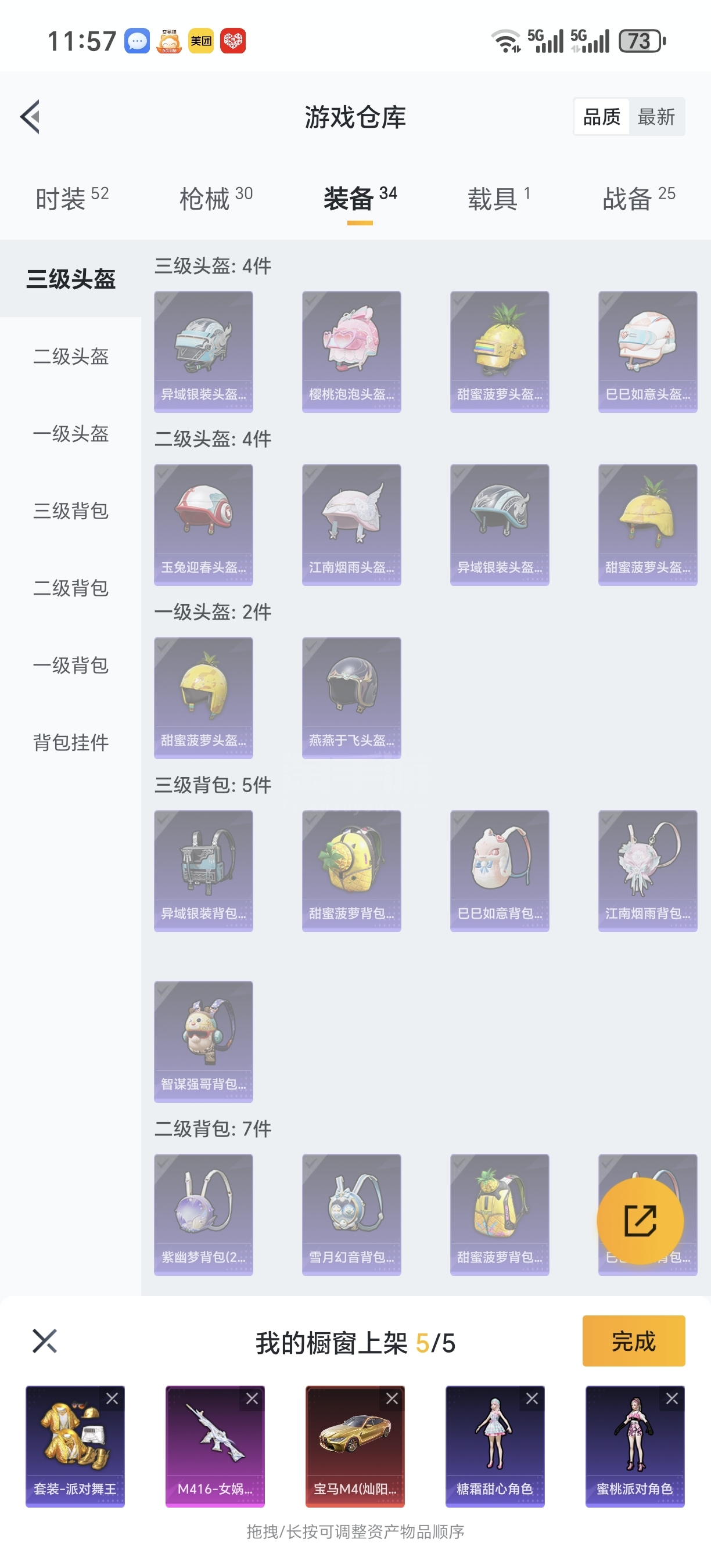Remove 蜜桃派对角色 from the showcase

pyautogui.click(x=672, y=1399)
